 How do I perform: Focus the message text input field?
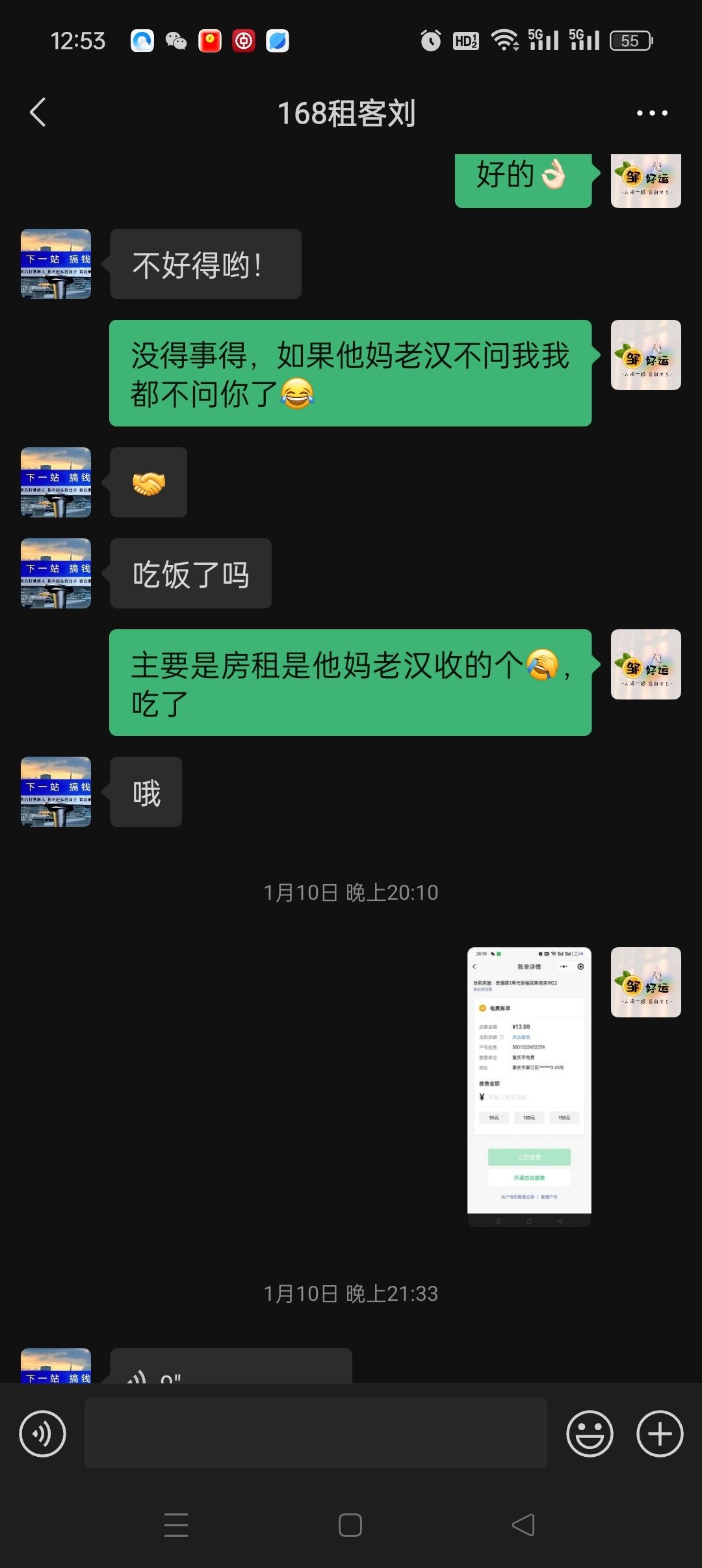point(316,1433)
